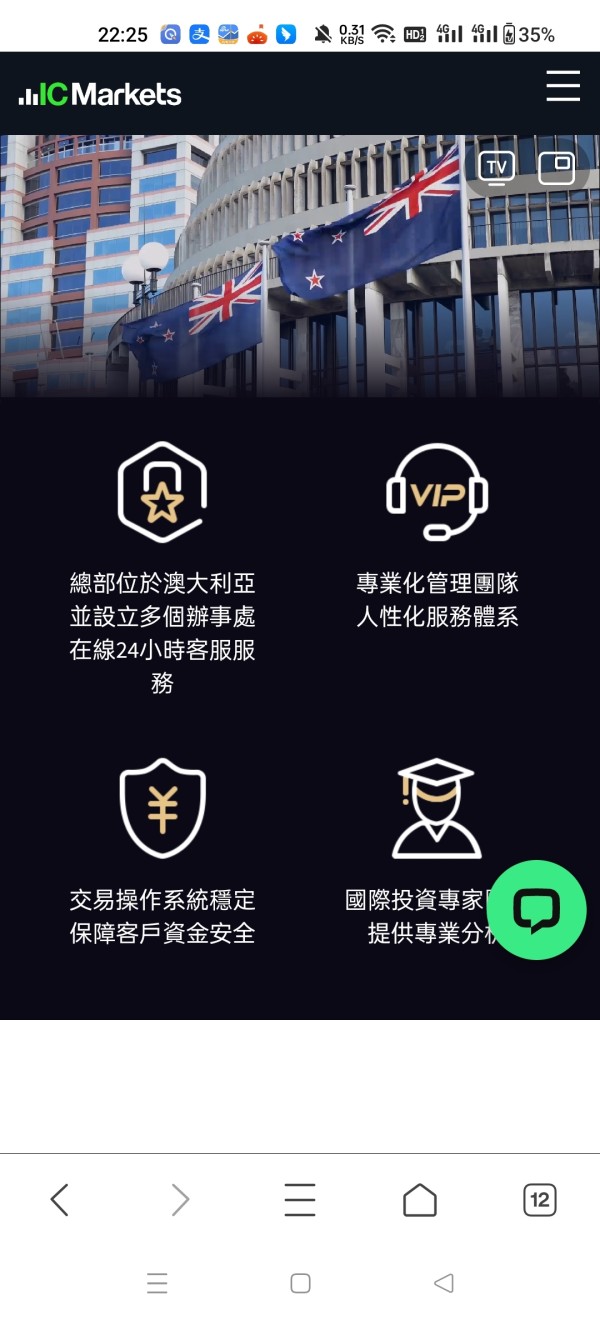Tap the system home button
The height and width of the screenshot is (1320, 600).
300,1283
